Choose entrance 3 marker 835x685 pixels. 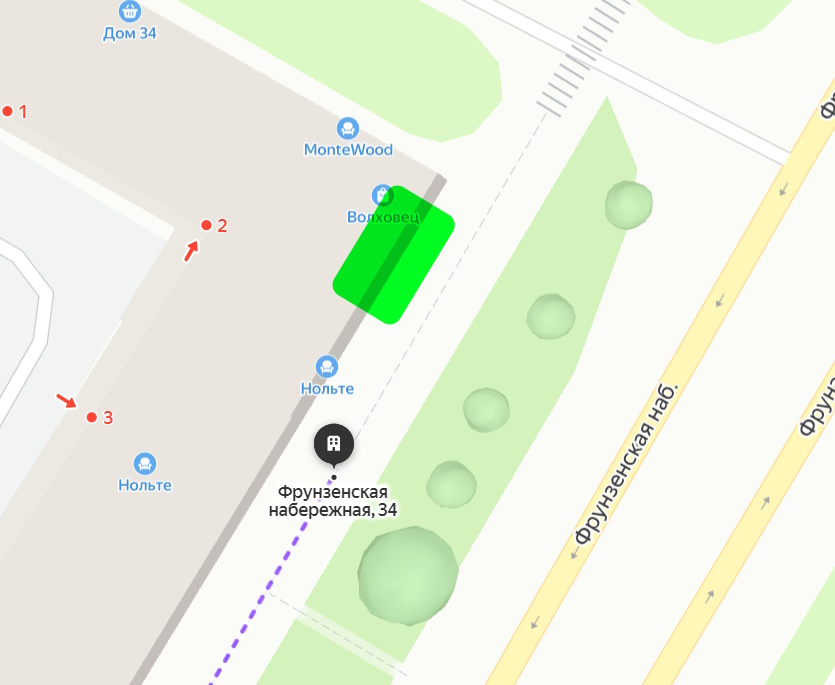[x=92, y=417]
